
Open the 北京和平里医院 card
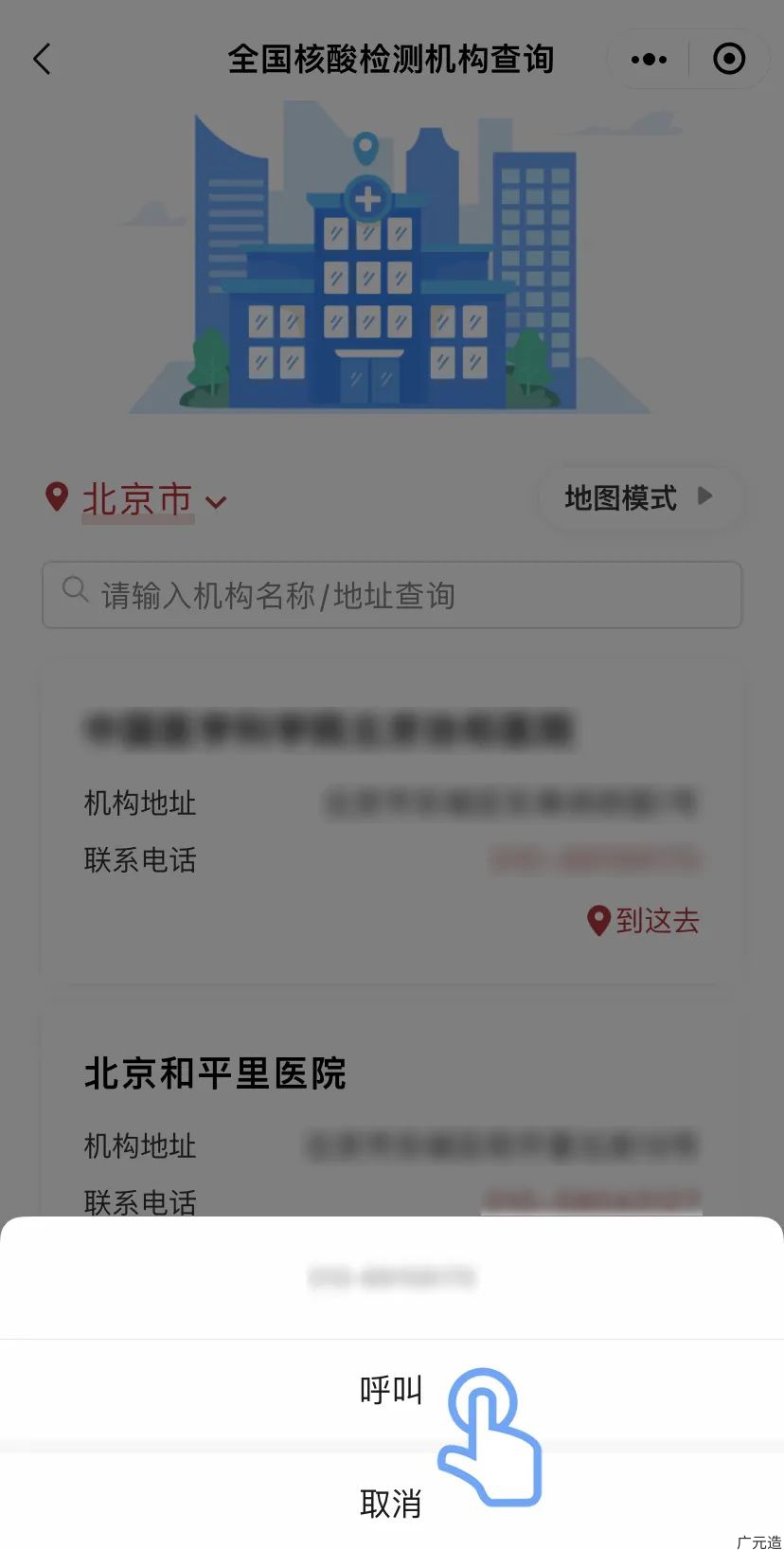point(216,1073)
